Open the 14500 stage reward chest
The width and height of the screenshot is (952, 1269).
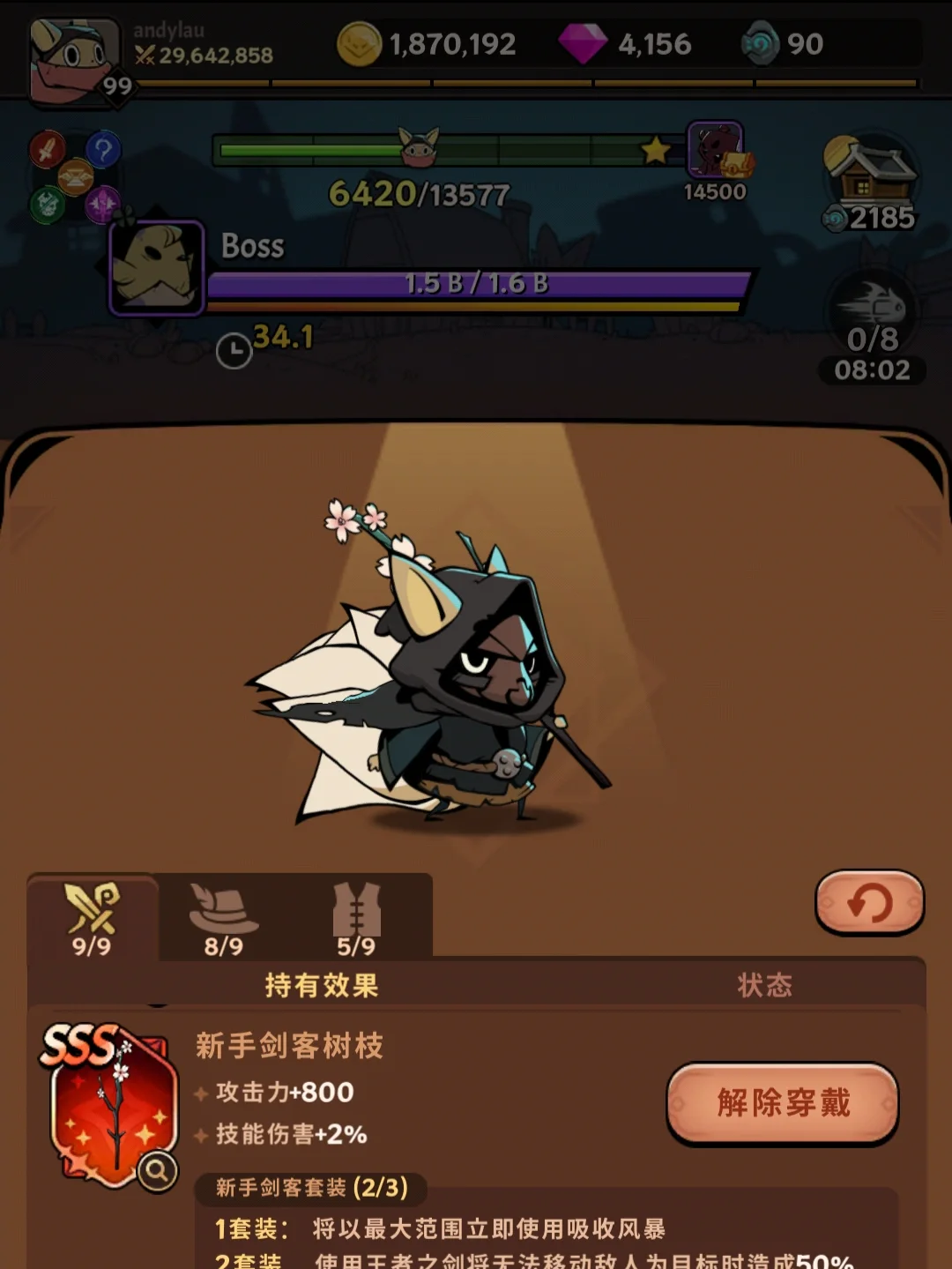pos(716,152)
